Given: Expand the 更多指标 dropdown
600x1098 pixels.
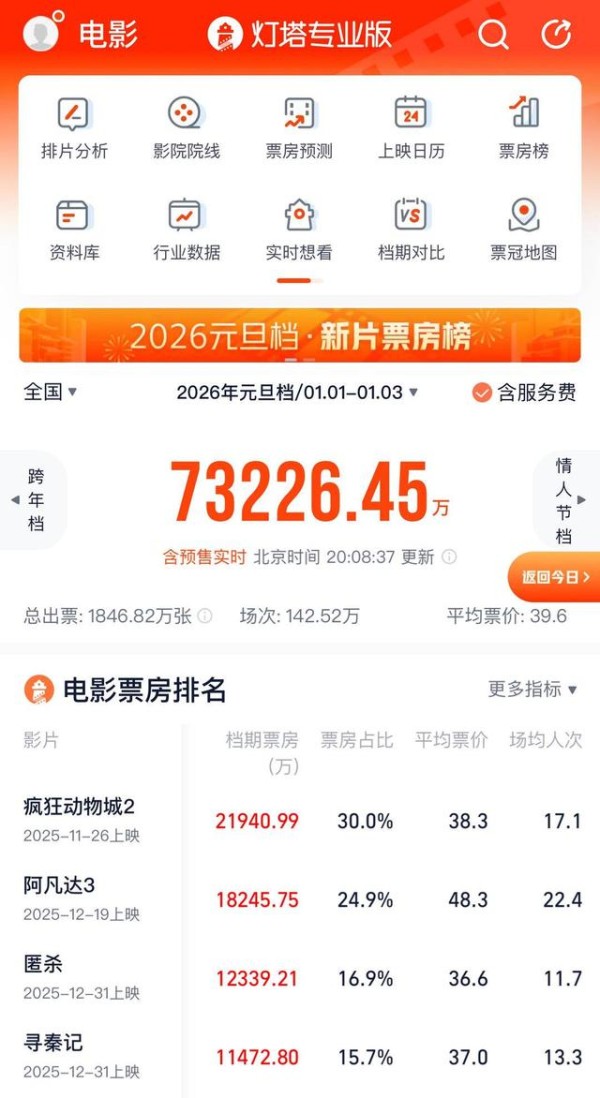Looking at the screenshot, I should point(533,689).
